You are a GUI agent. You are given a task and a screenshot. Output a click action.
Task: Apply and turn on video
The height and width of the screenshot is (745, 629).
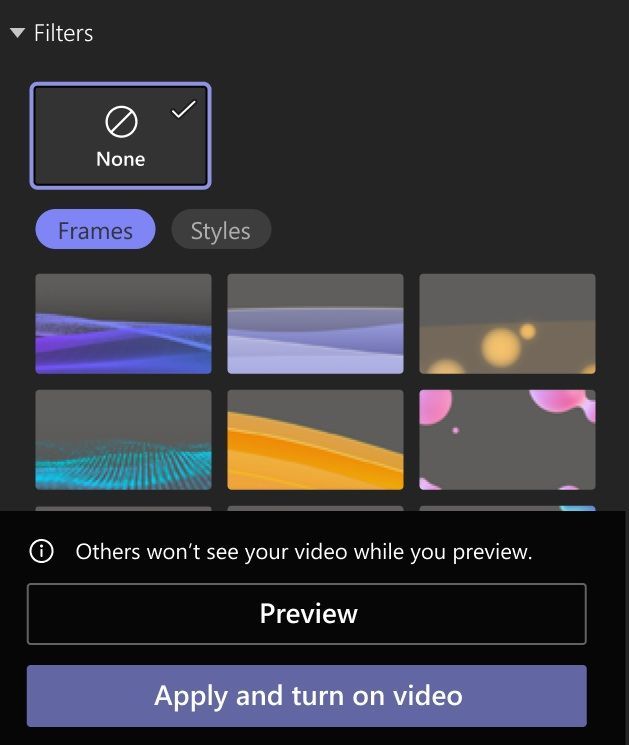point(307,696)
